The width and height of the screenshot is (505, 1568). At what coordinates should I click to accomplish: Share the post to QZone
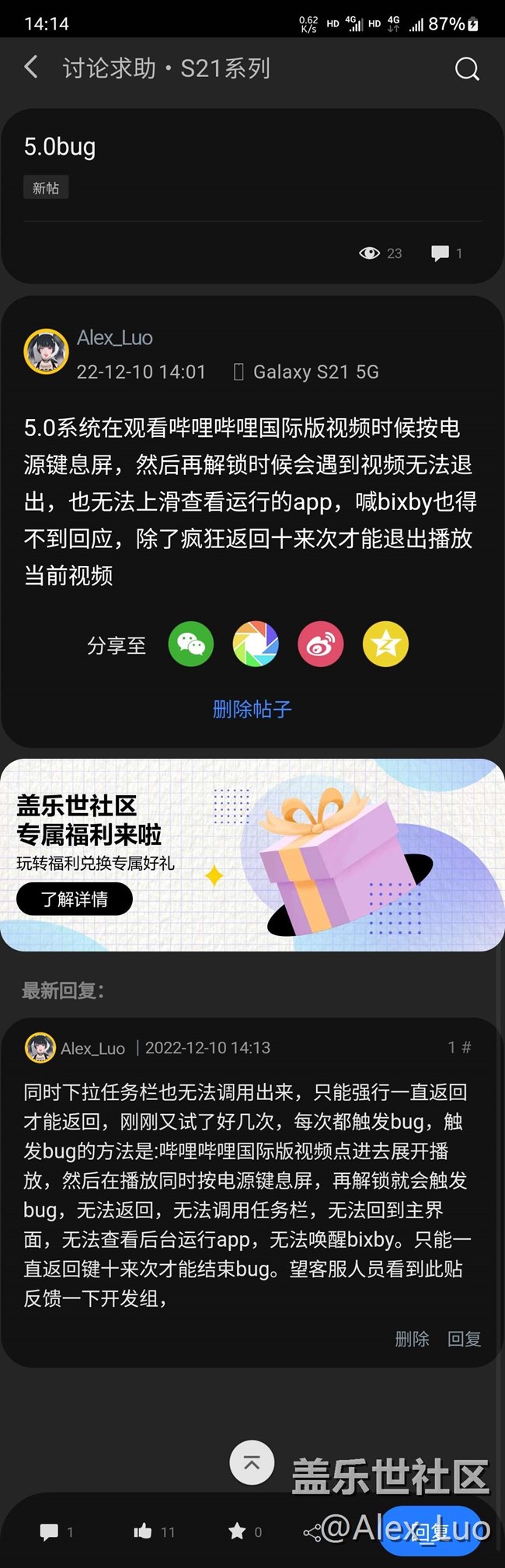coord(385,644)
